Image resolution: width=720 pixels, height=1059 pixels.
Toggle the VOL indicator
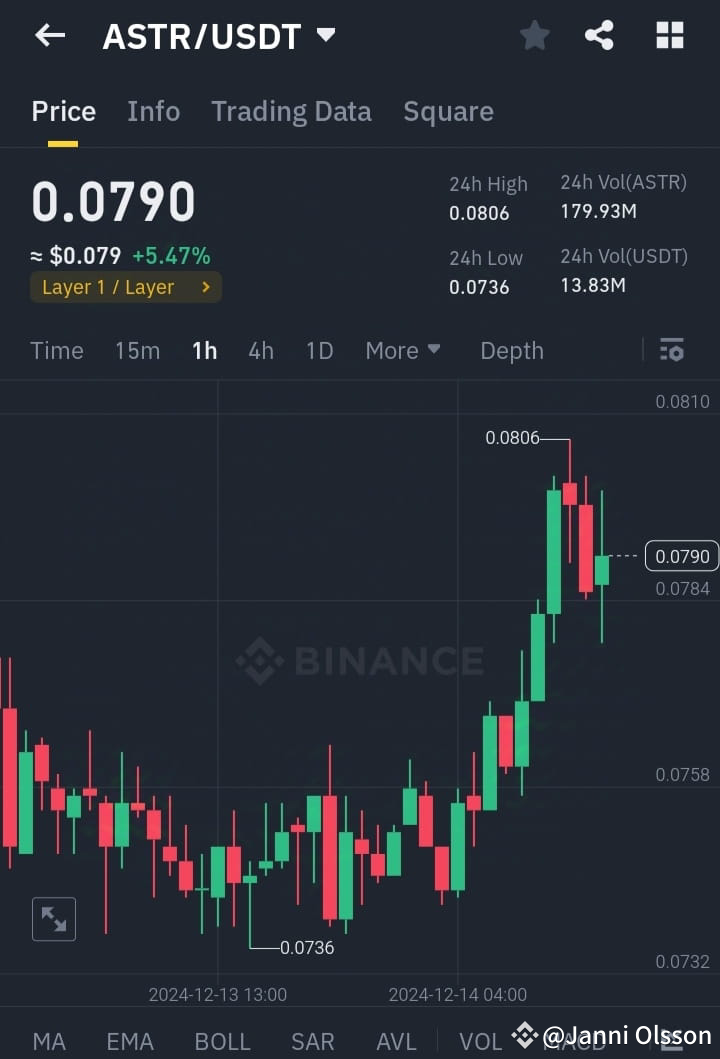pos(480,1041)
